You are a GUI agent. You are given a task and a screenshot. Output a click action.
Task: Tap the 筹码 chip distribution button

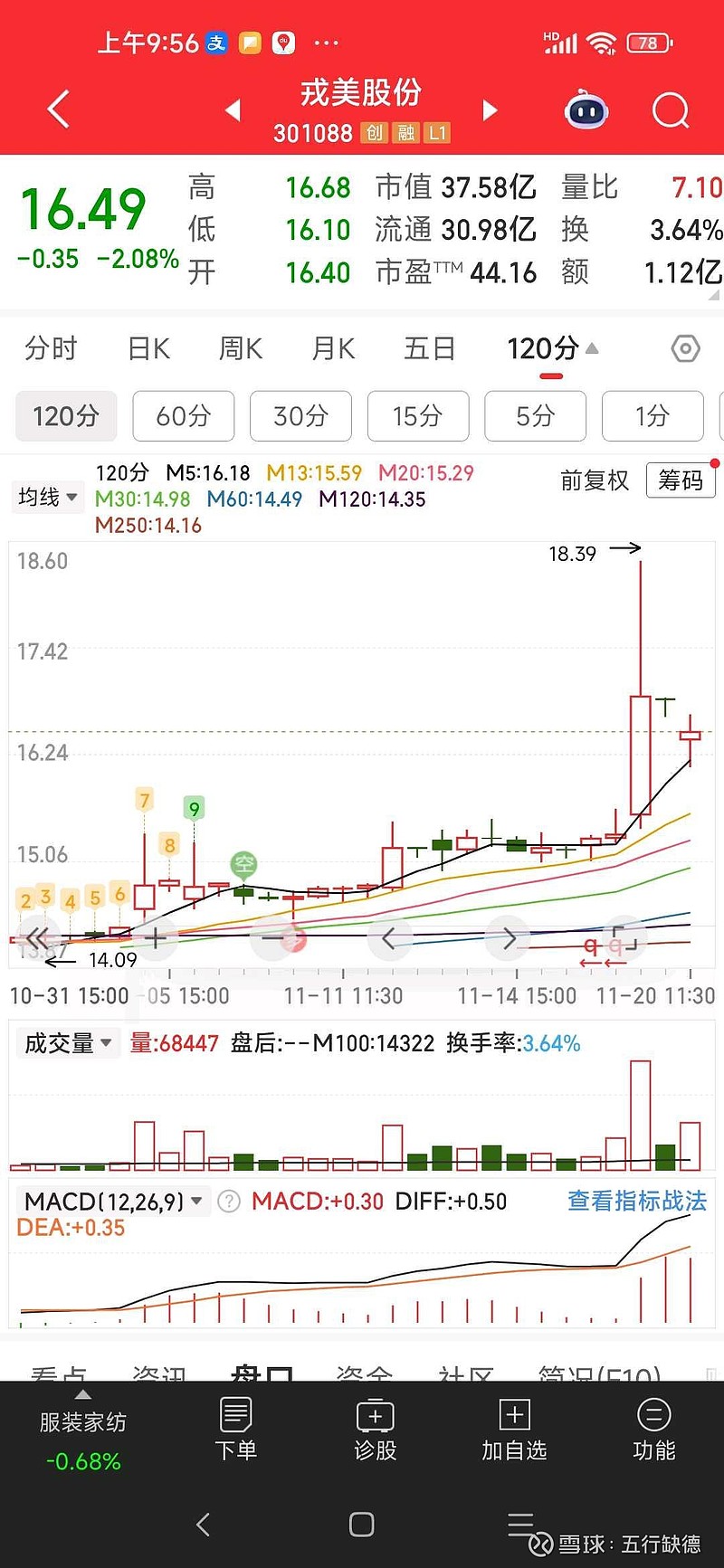pos(681,480)
